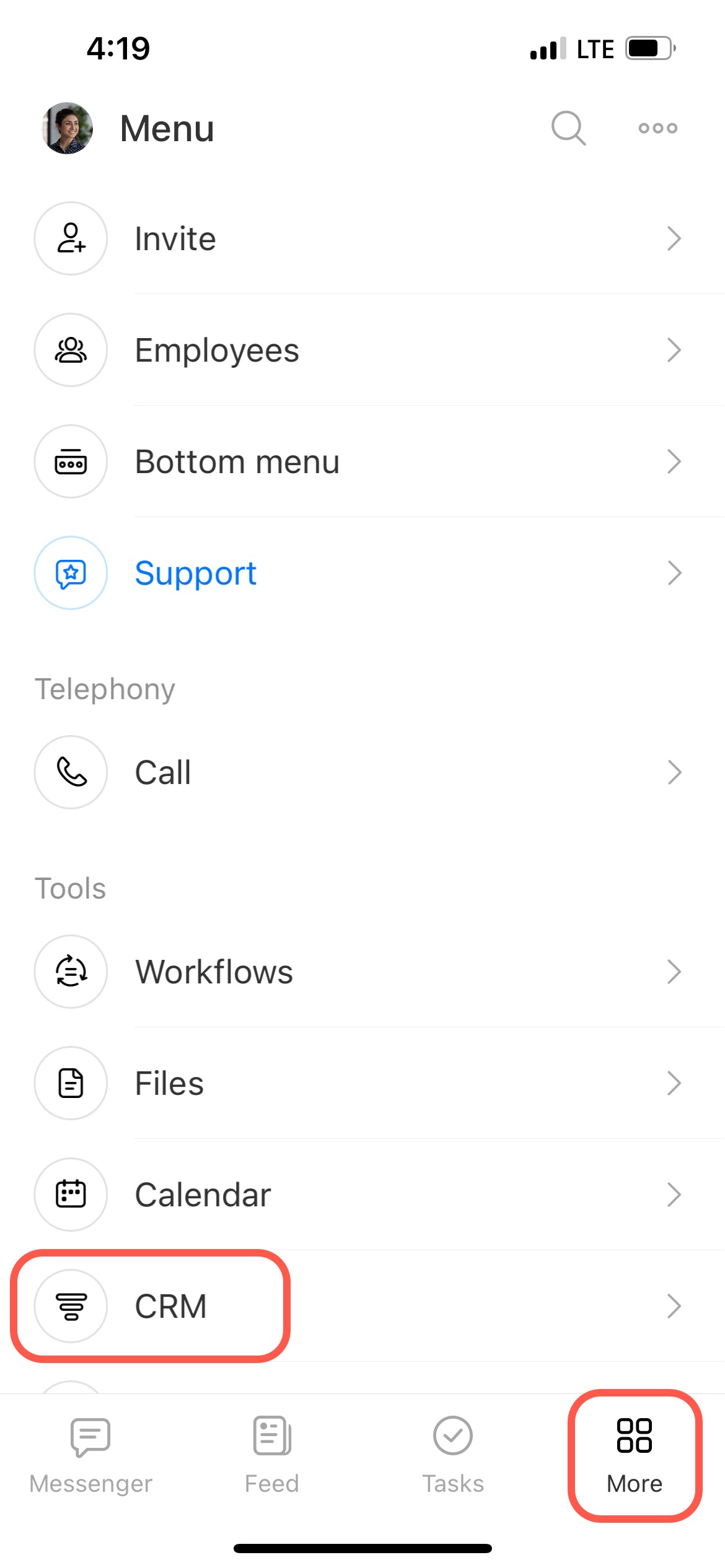Open the search icon in header
Screen dimensions: 725x1568
point(568,128)
